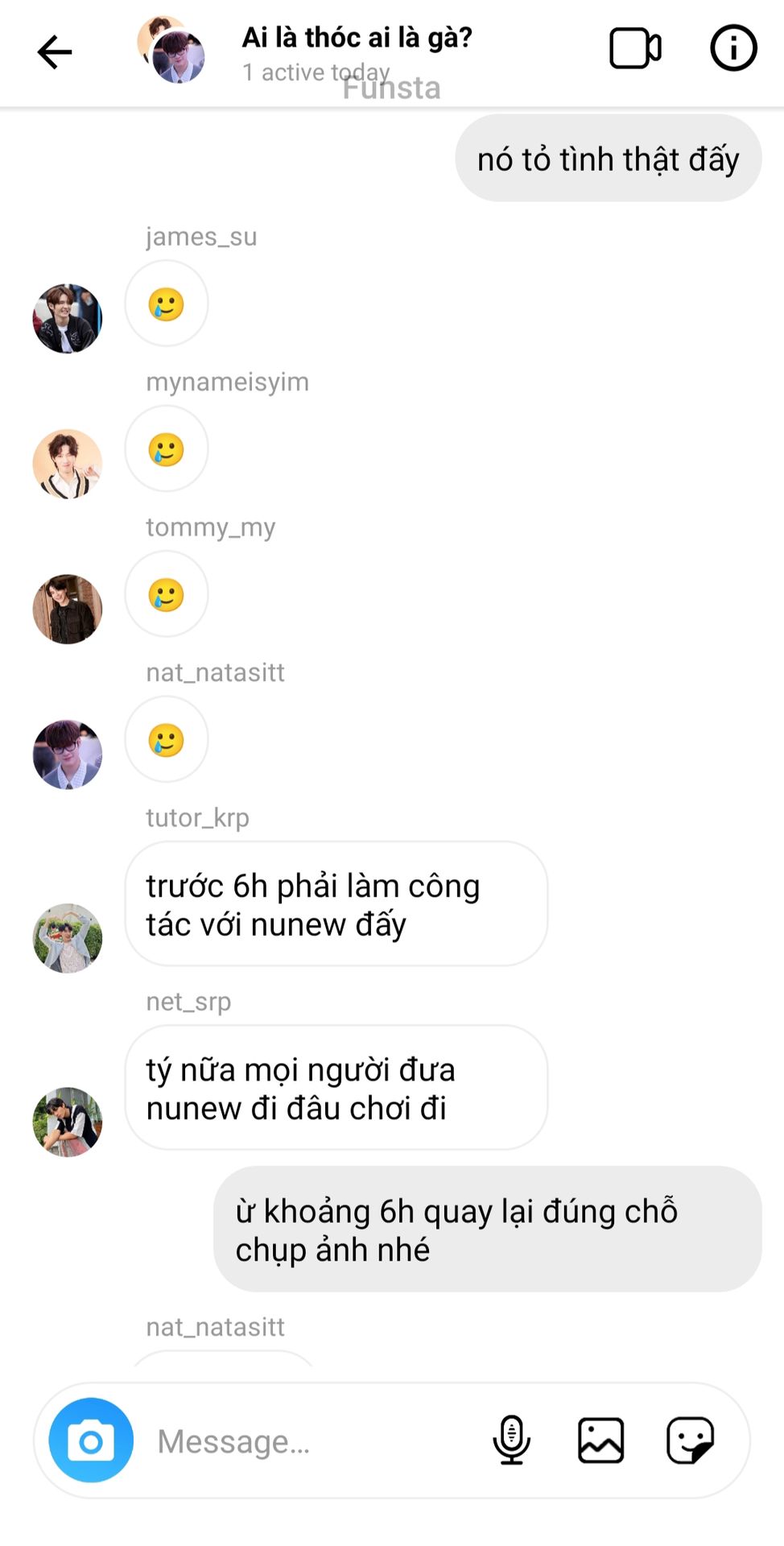
Task: Record a voice message with the microphone
Action: click(511, 1440)
